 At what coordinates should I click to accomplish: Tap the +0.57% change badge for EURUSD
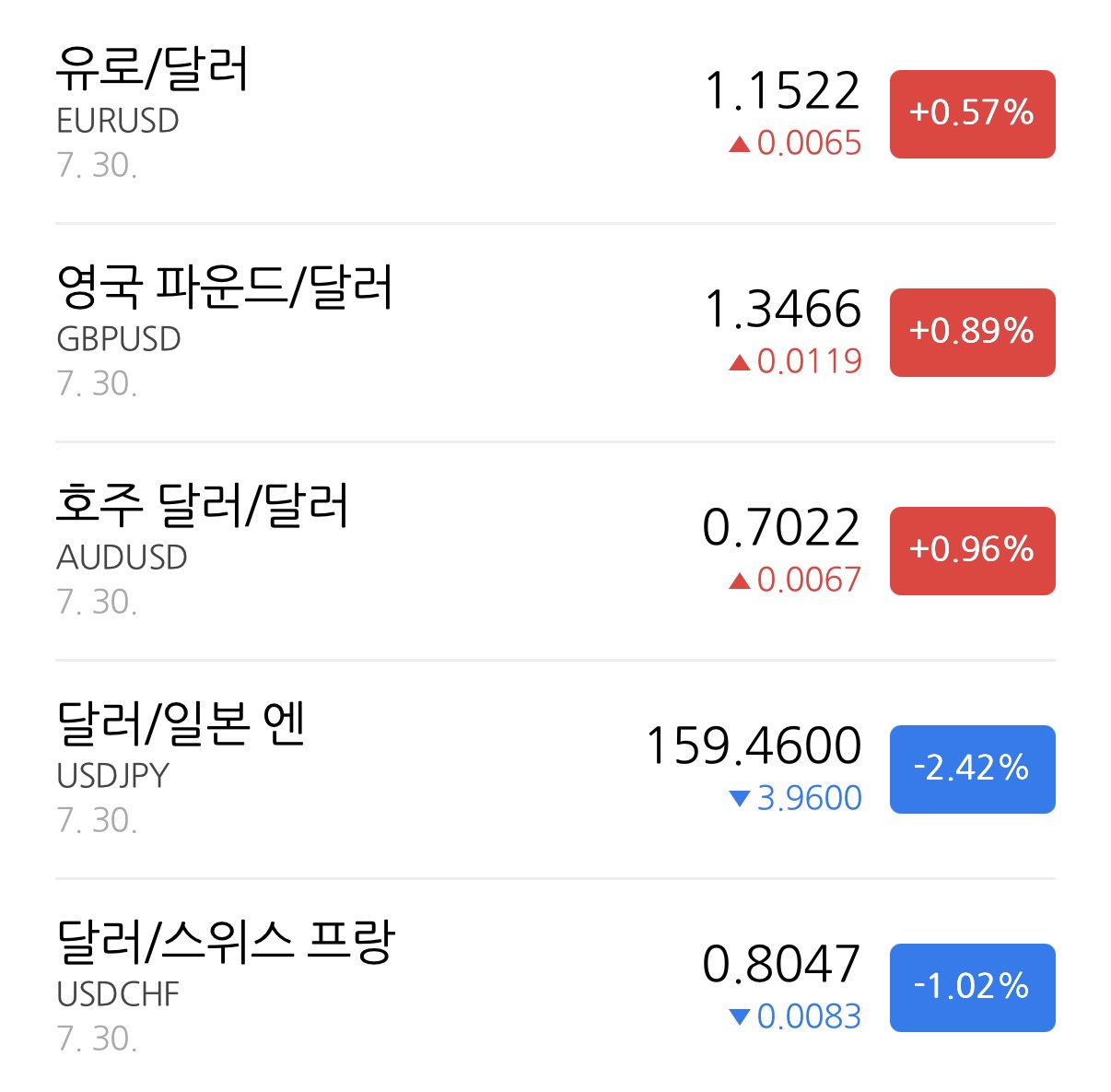pos(972,114)
